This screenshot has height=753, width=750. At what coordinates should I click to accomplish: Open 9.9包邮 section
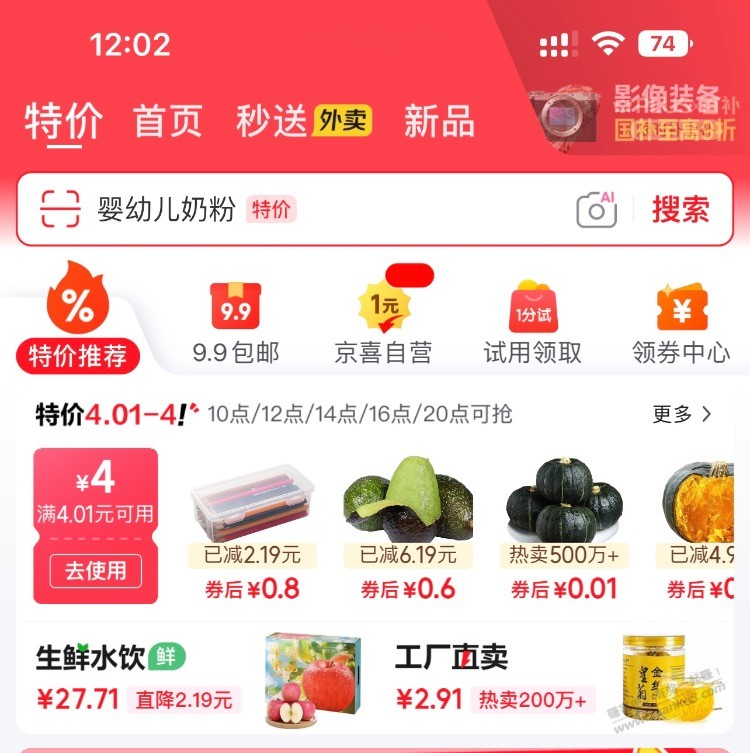click(236, 322)
